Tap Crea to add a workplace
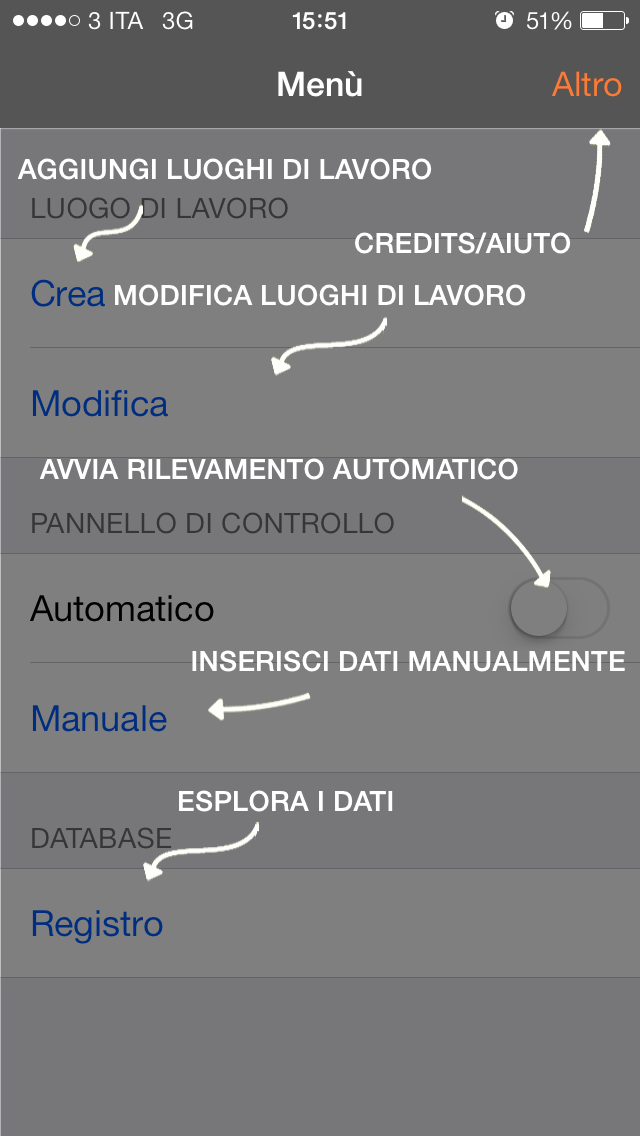The width and height of the screenshot is (640, 1136). [68, 294]
